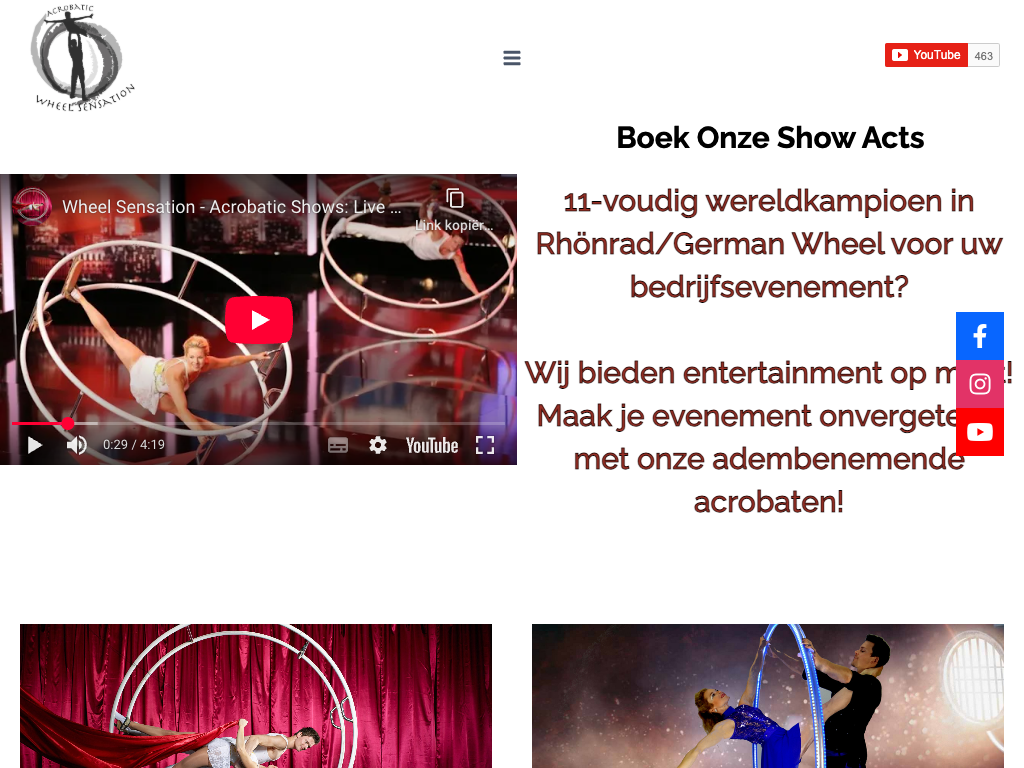Open the red curtain wheel act image

pyautogui.click(x=256, y=696)
